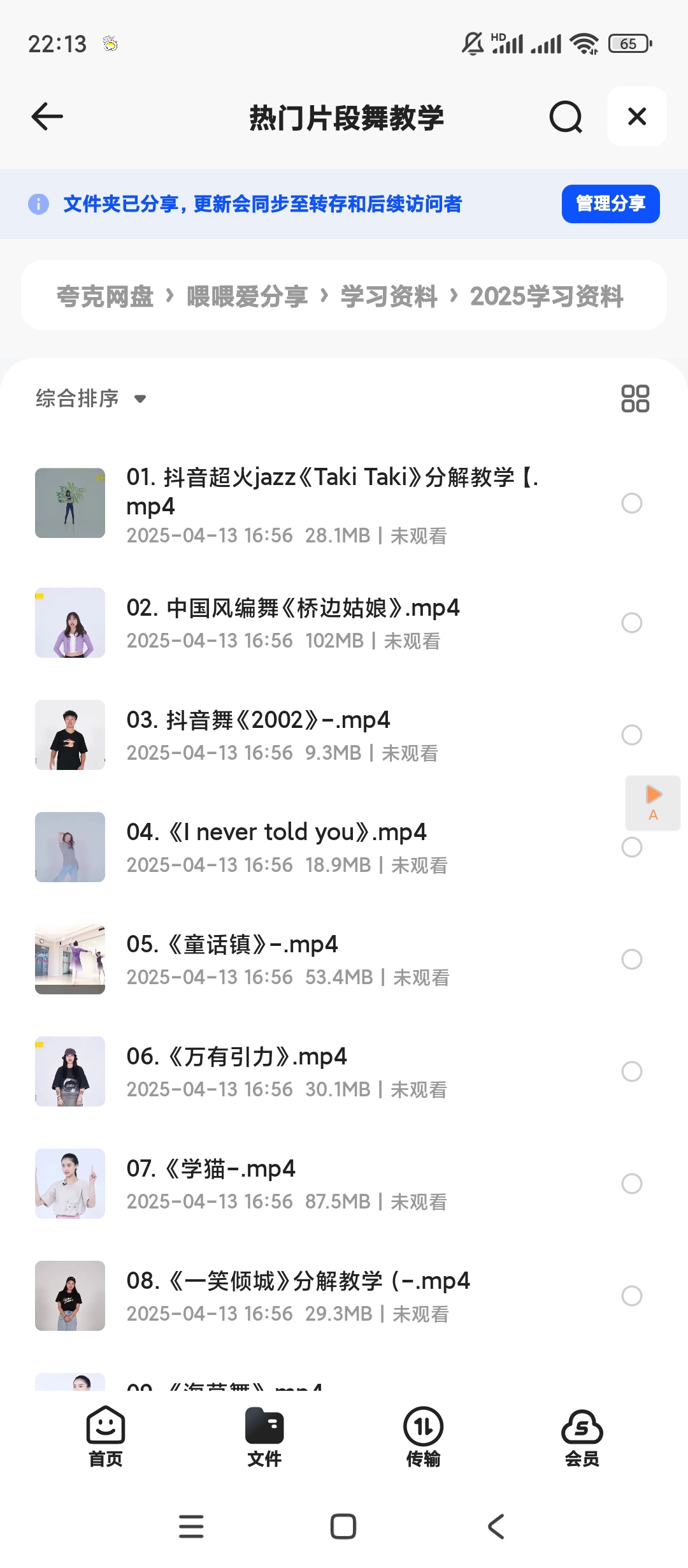Open the 2025学习资料 breadcrumb tab
This screenshot has height=1568, width=688.
[x=547, y=296]
